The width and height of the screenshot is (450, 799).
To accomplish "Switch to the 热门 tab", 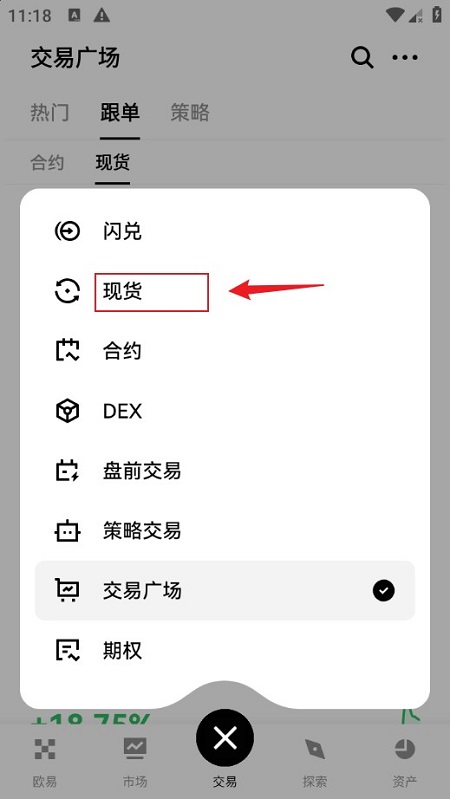I will click(49, 113).
